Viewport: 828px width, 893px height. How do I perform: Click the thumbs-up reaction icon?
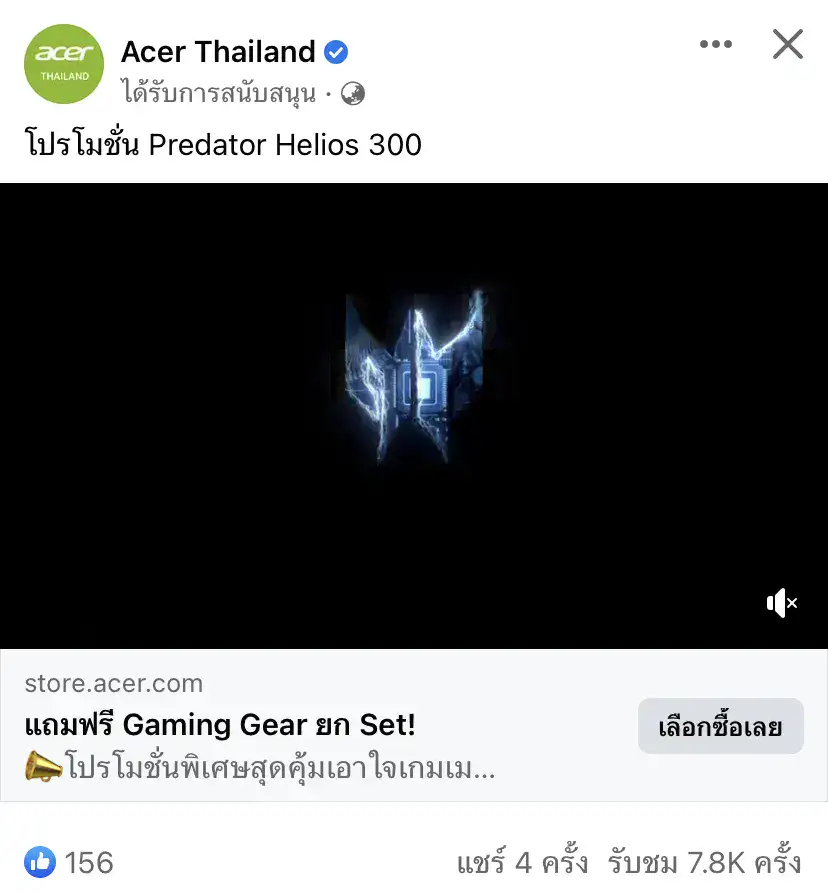coord(41,862)
